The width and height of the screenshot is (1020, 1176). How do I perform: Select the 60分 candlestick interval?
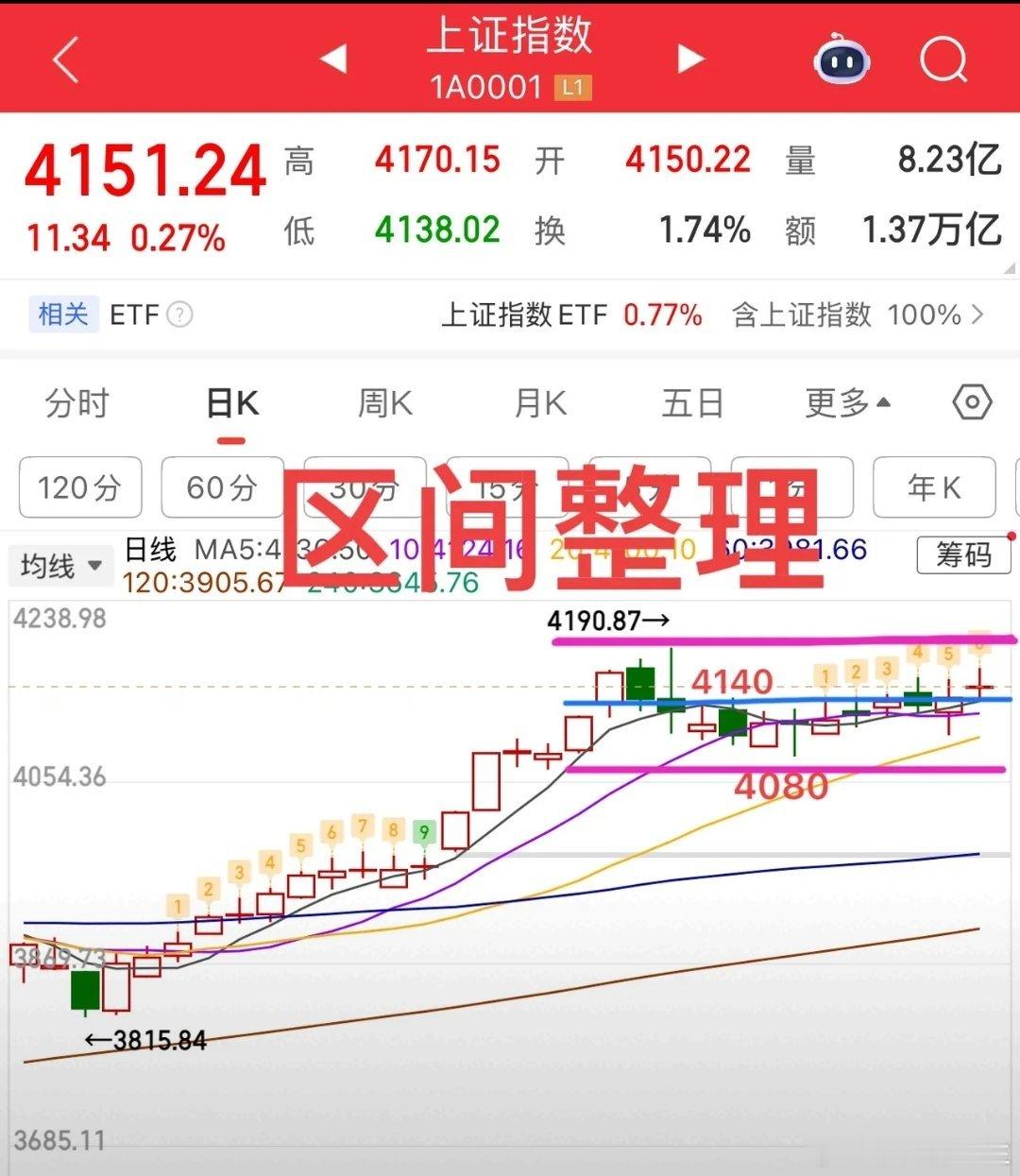pyautogui.click(x=223, y=487)
